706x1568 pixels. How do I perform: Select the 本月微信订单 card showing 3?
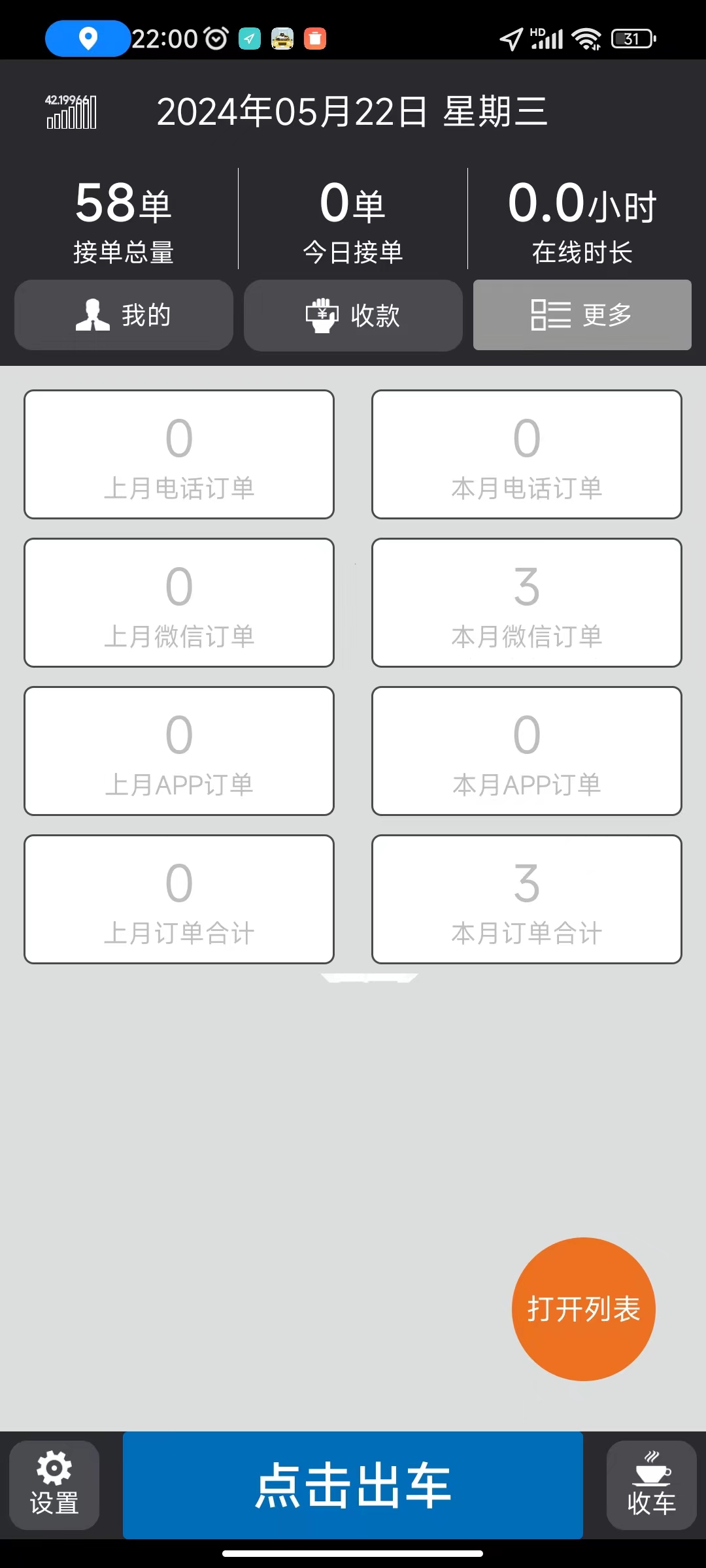[x=526, y=602]
